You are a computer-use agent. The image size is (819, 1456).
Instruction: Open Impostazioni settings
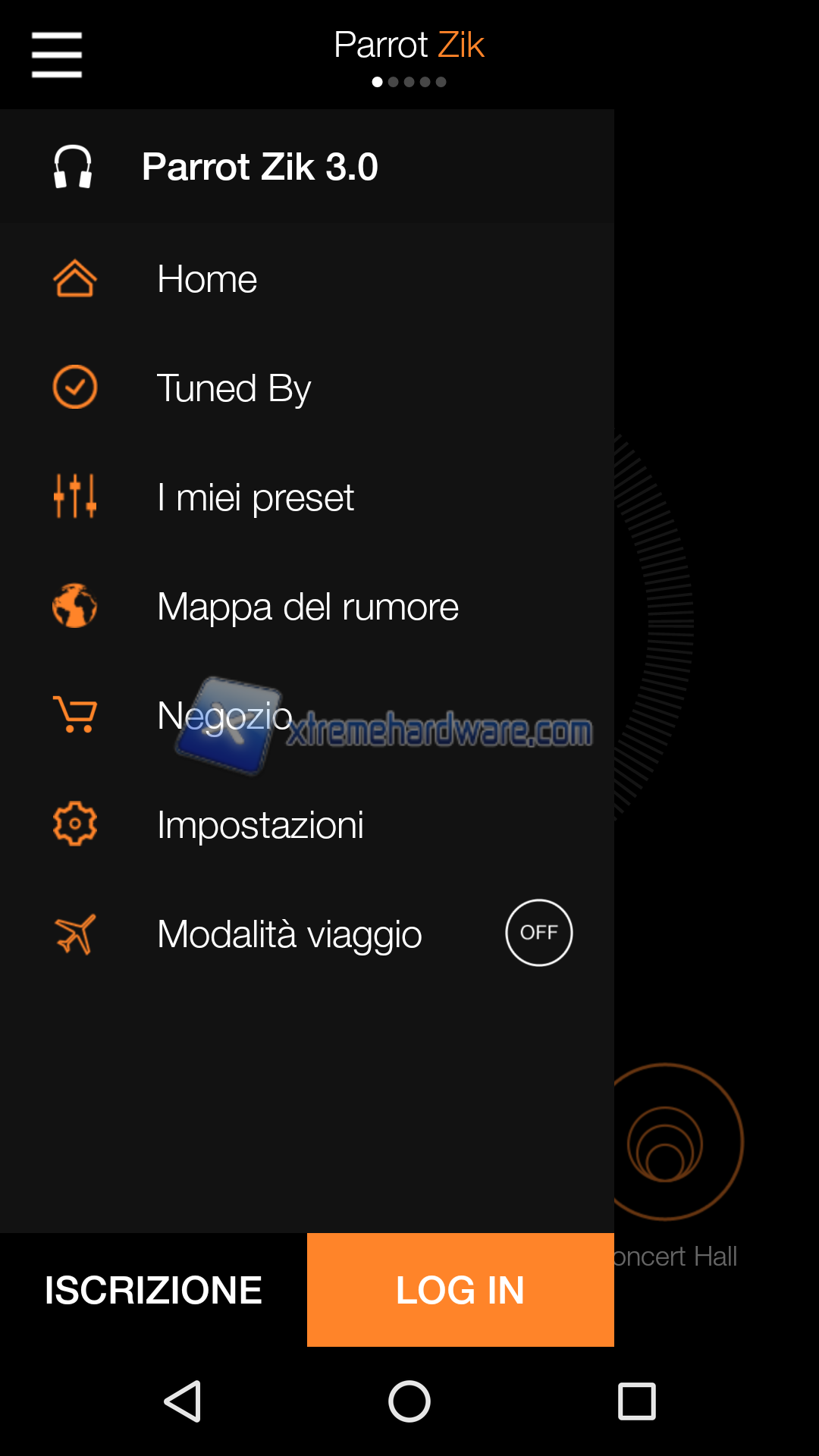click(260, 825)
